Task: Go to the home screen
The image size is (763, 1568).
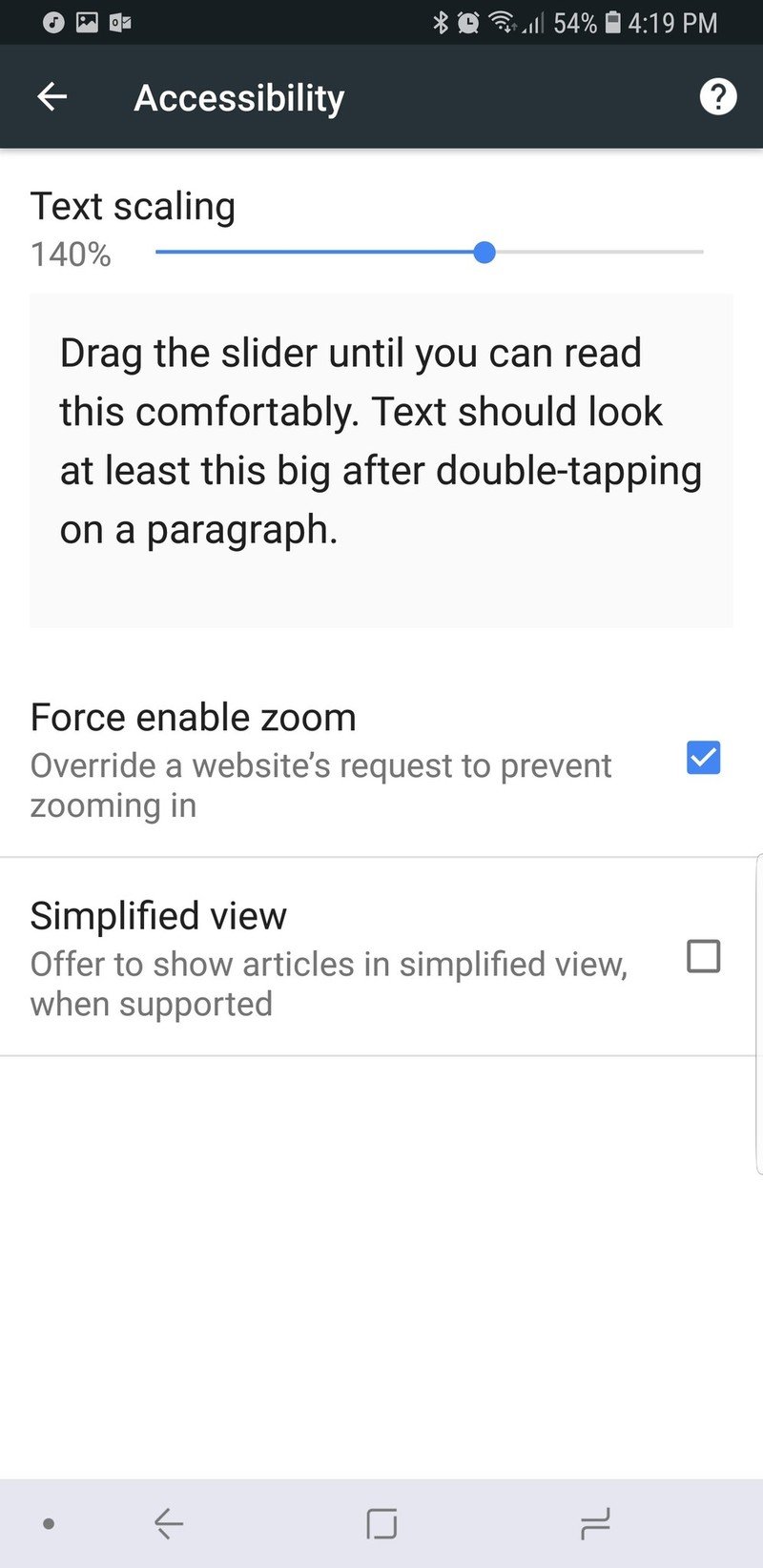Action: (381, 1523)
